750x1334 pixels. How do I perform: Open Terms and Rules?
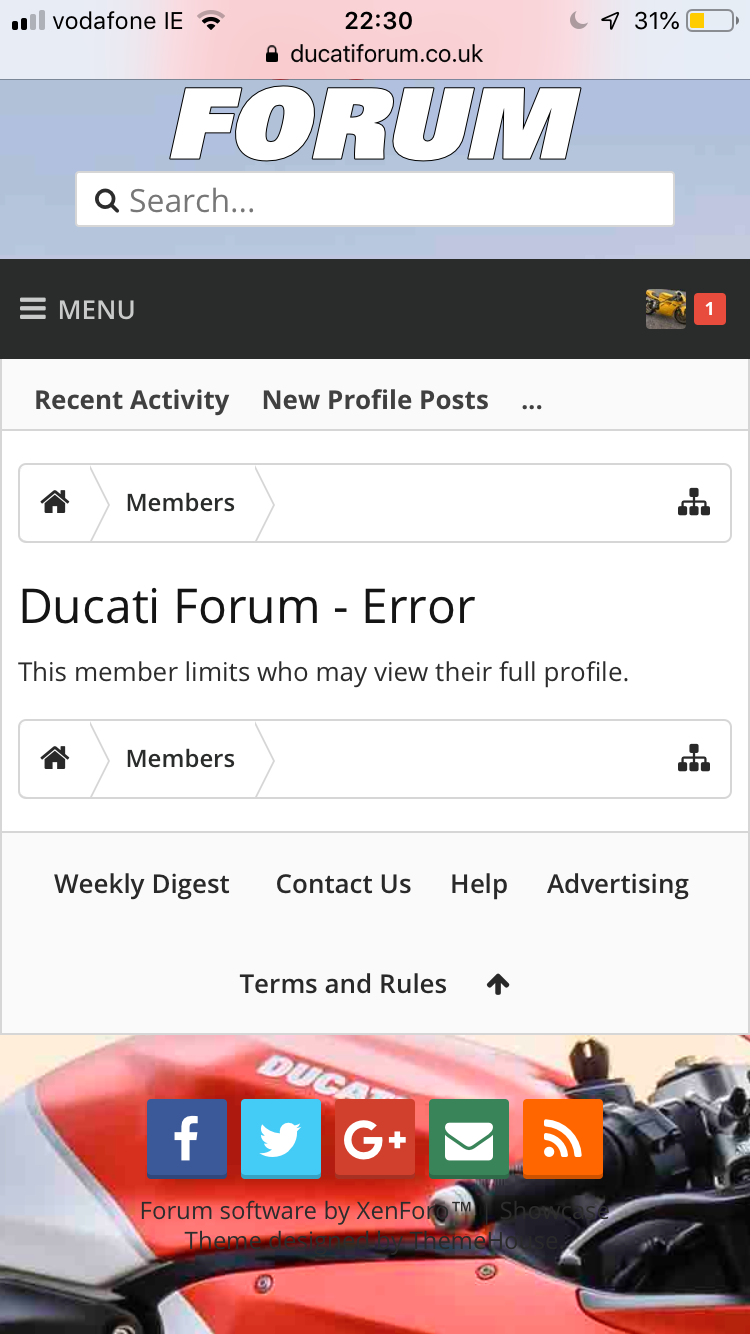(343, 984)
